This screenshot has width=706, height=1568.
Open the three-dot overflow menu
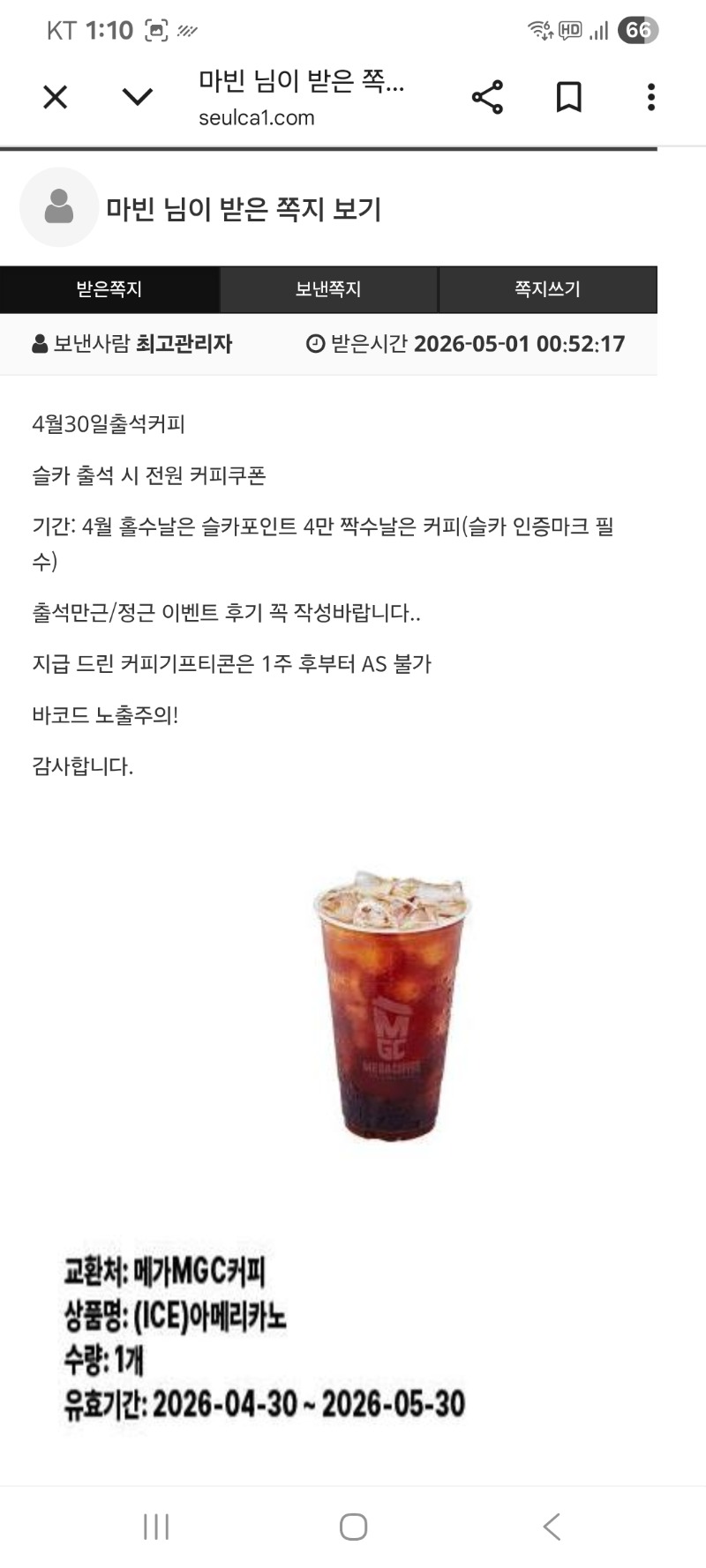pos(651,97)
